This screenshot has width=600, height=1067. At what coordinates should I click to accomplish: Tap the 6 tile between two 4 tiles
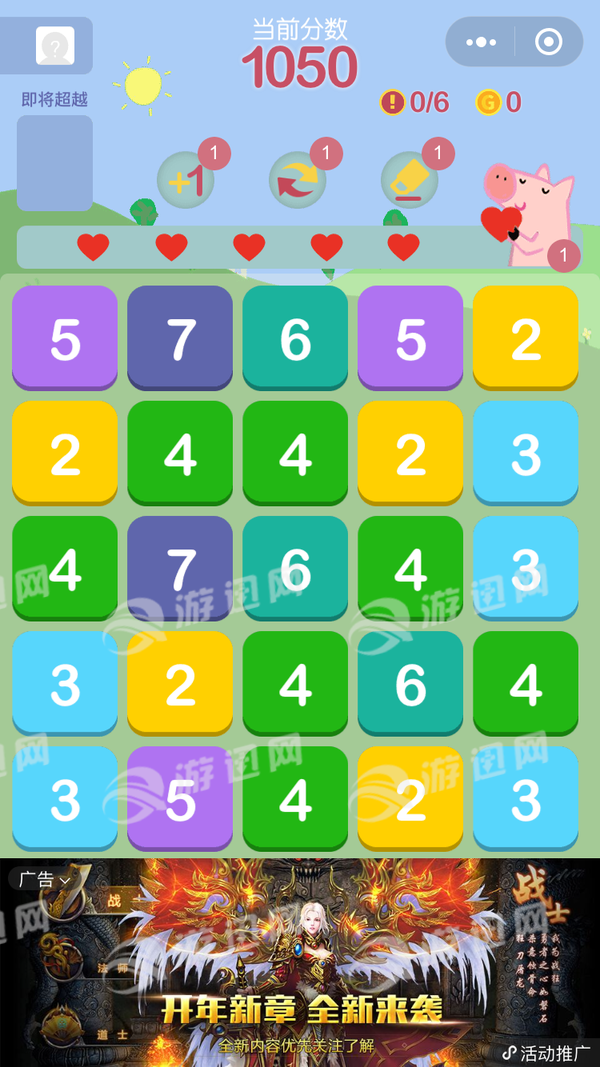pyautogui.click(x=410, y=684)
